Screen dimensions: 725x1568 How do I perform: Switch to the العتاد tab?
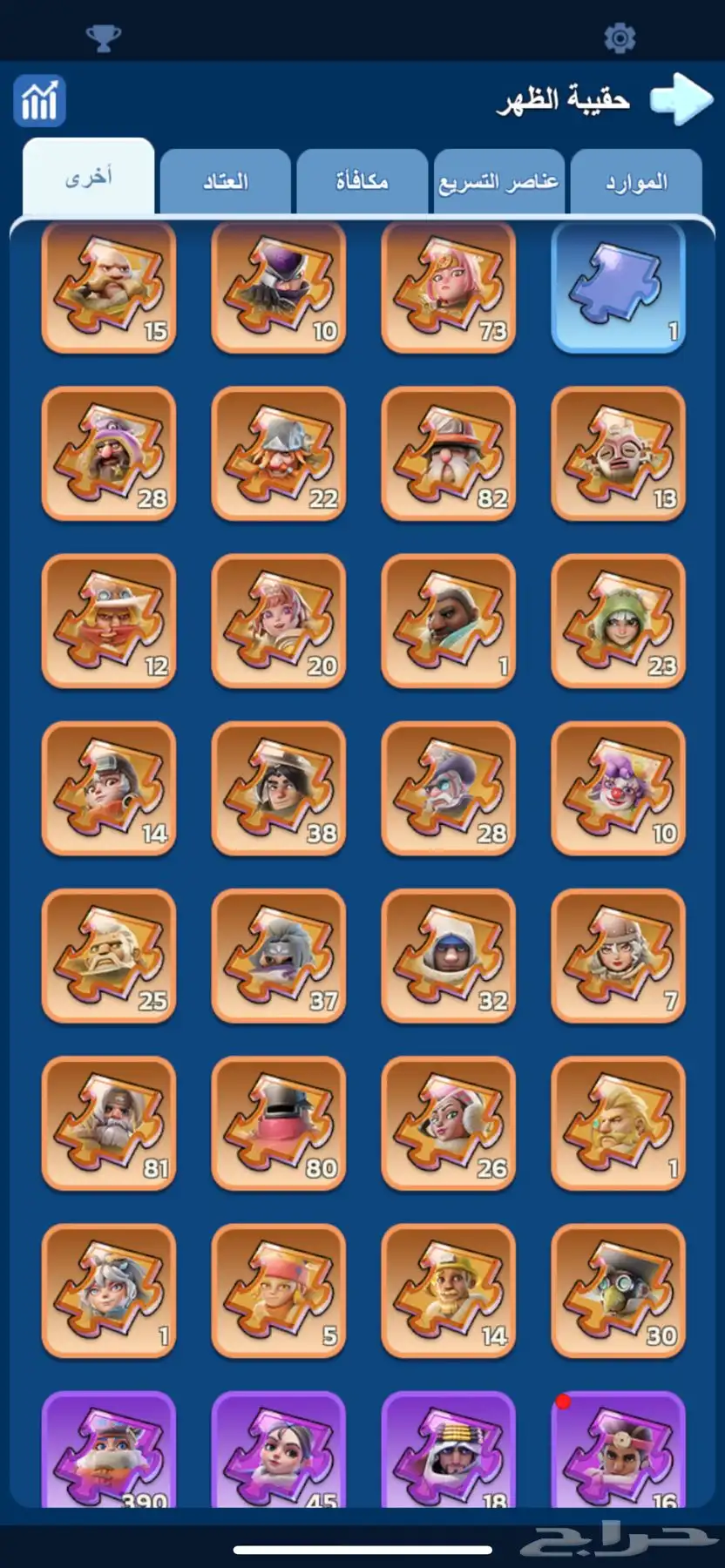(x=226, y=182)
